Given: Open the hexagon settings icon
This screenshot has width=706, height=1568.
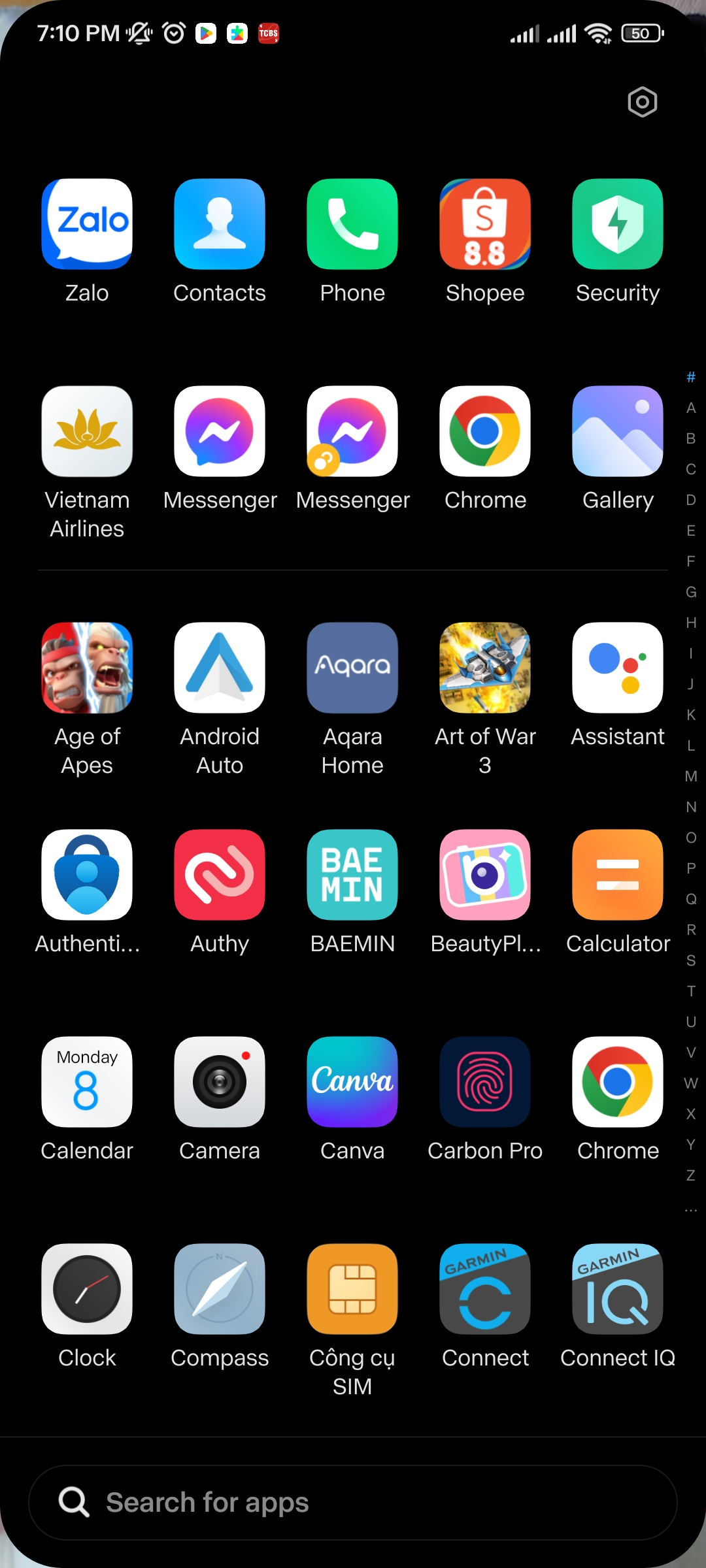Looking at the screenshot, I should pyautogui.click(x=642, y=102).
